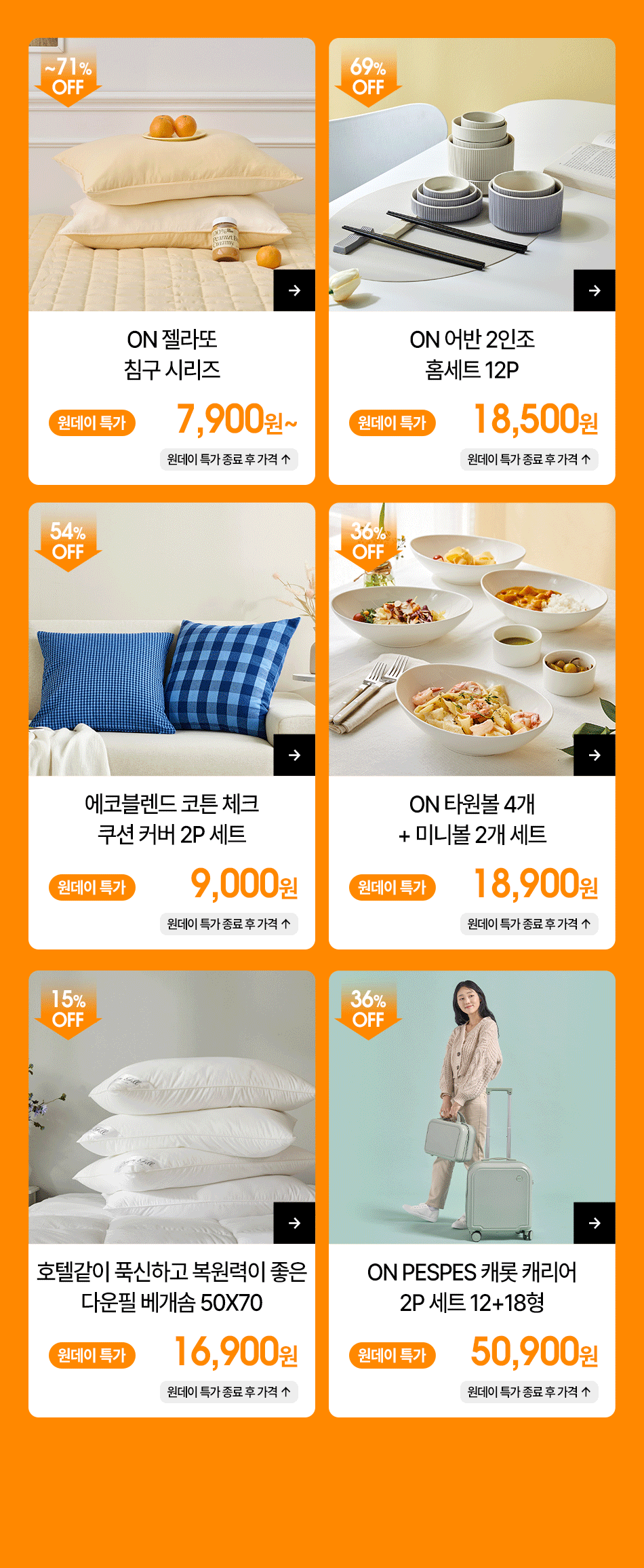
Task: Tap the arrow on the 캐롯 캐리어 image
Action: [x=595, y=1223]
